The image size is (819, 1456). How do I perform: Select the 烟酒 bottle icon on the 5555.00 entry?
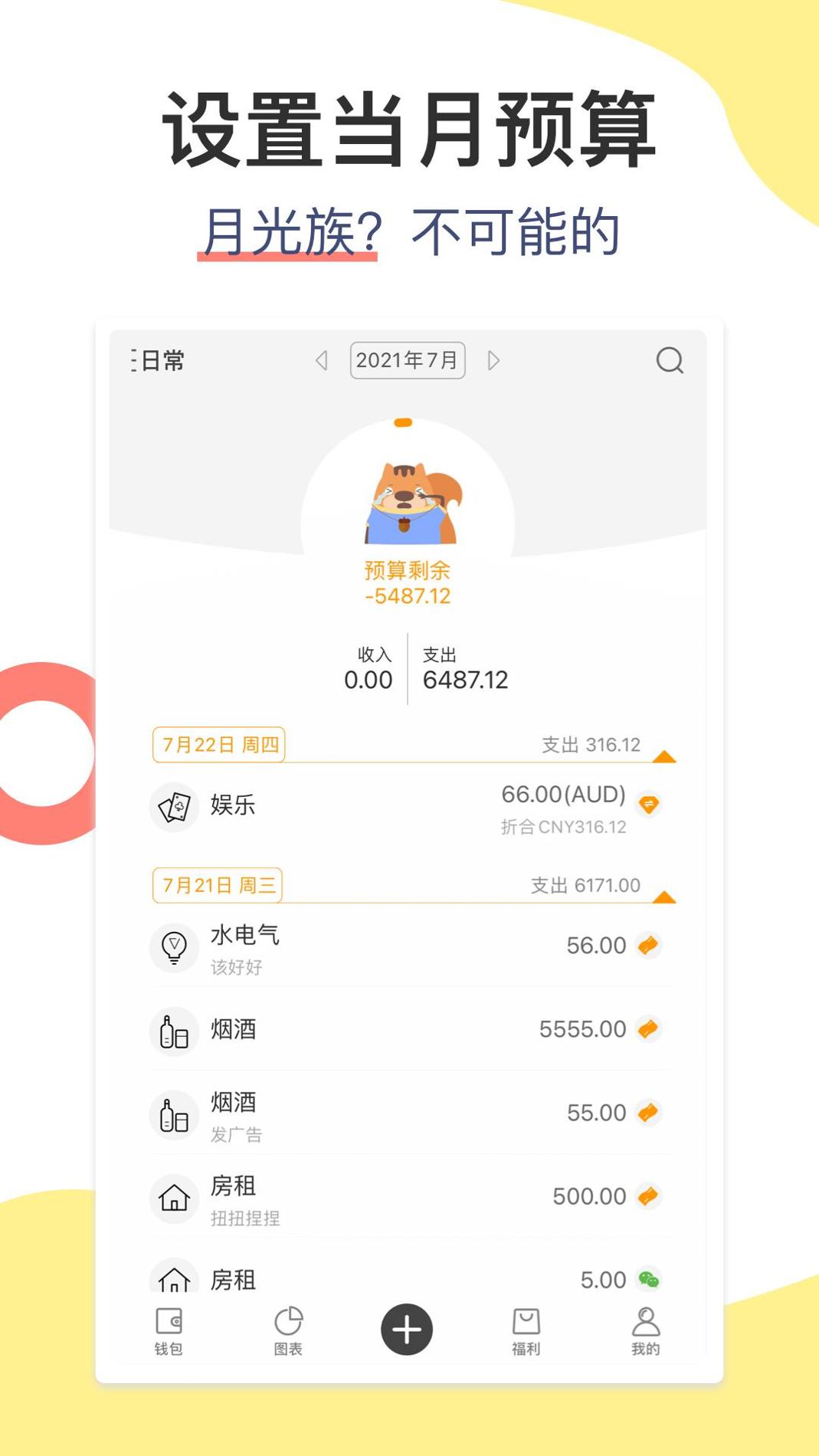pos(175,1031)
